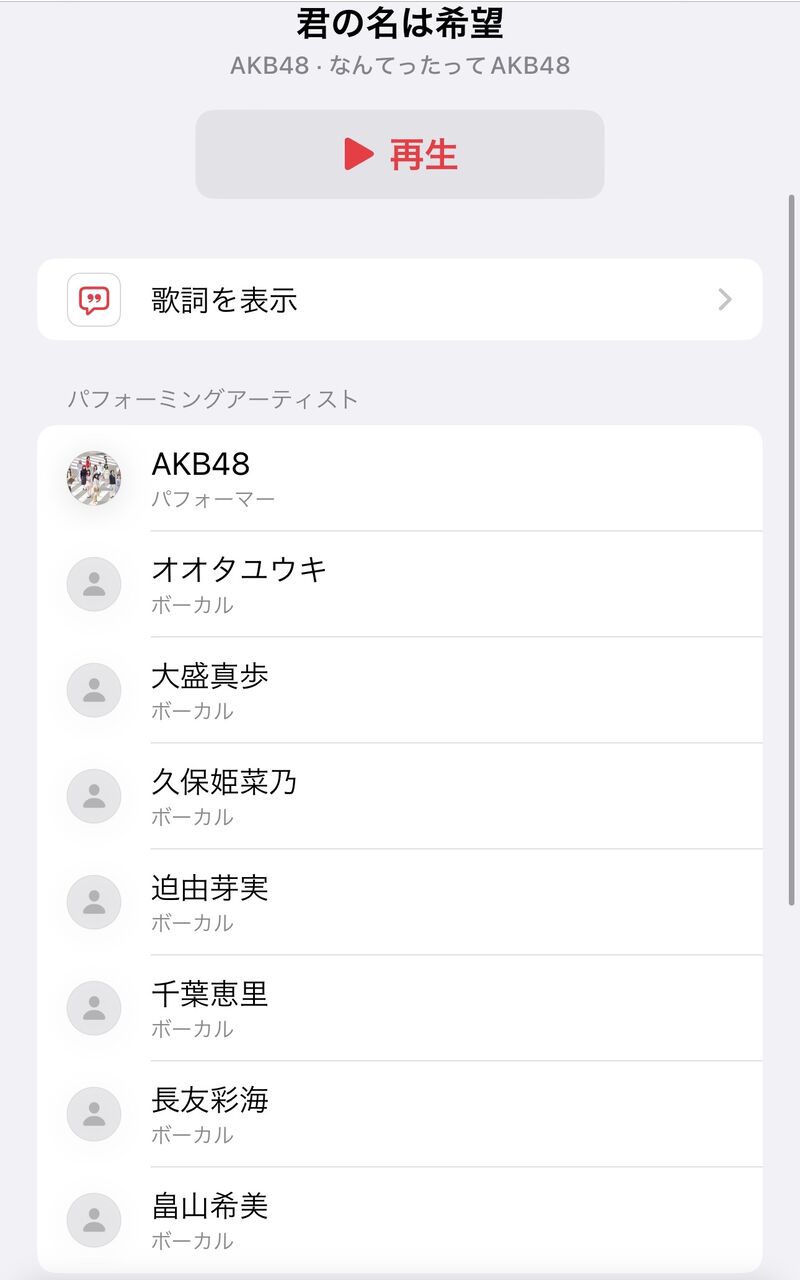
Task: Select vocalist 畠山希美
Action: point(400,1220)
